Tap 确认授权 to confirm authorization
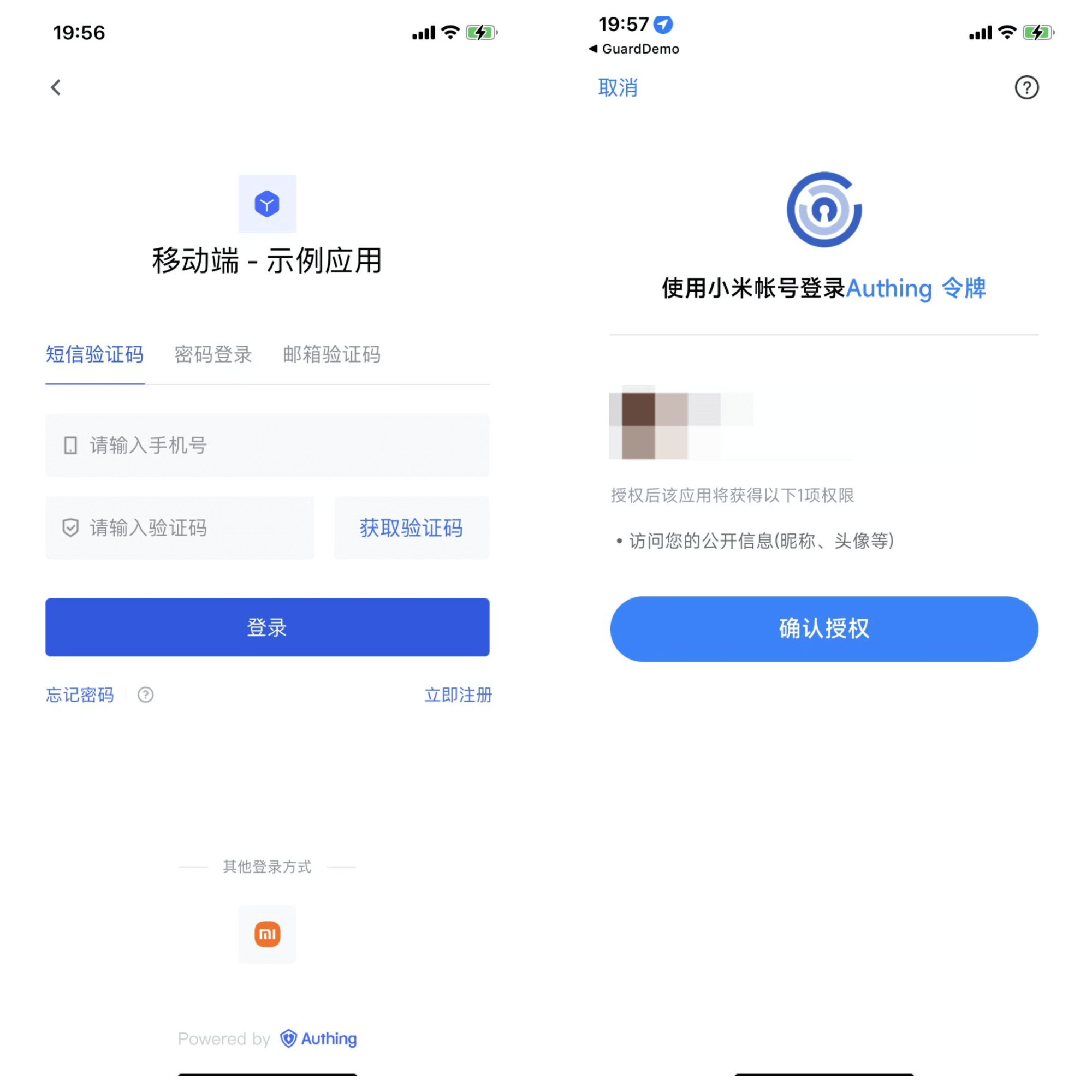This screenshot has width=1092, height=1092. pyautogui.click(x=824, y=628)
